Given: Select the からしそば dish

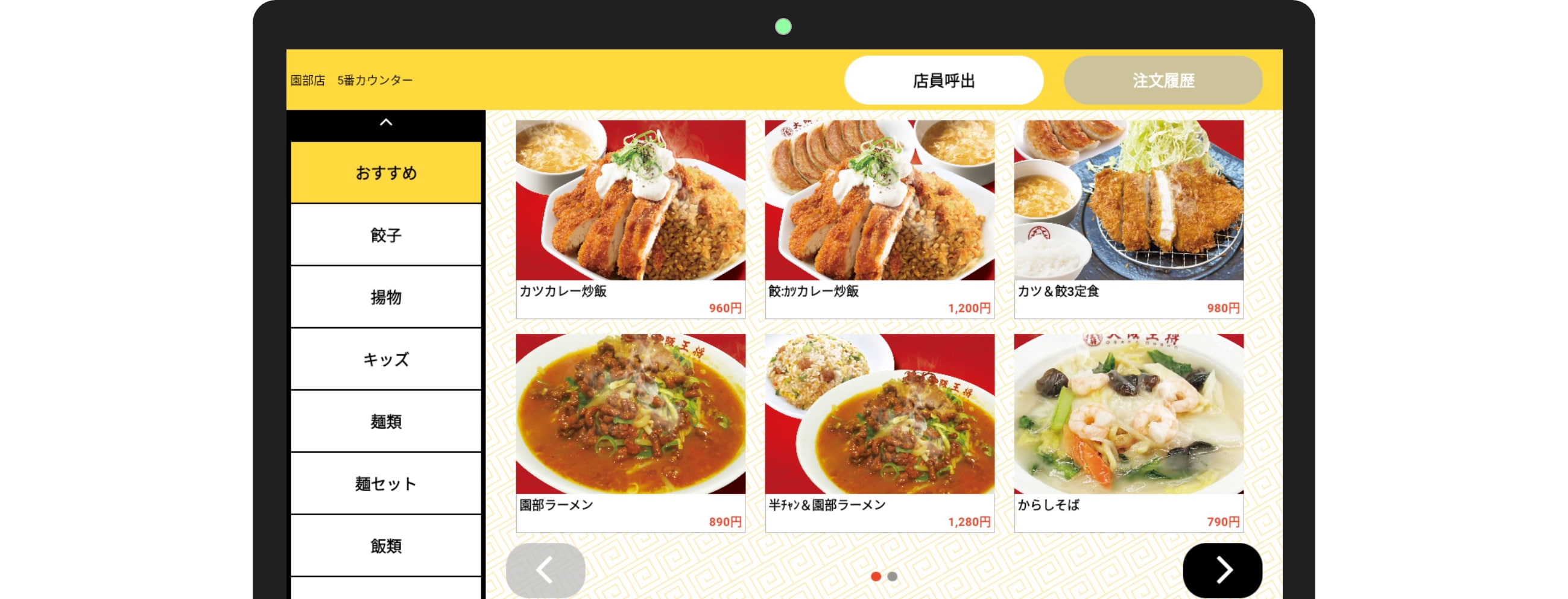Looking at the screenshot, I should [x=1128, y=432].
